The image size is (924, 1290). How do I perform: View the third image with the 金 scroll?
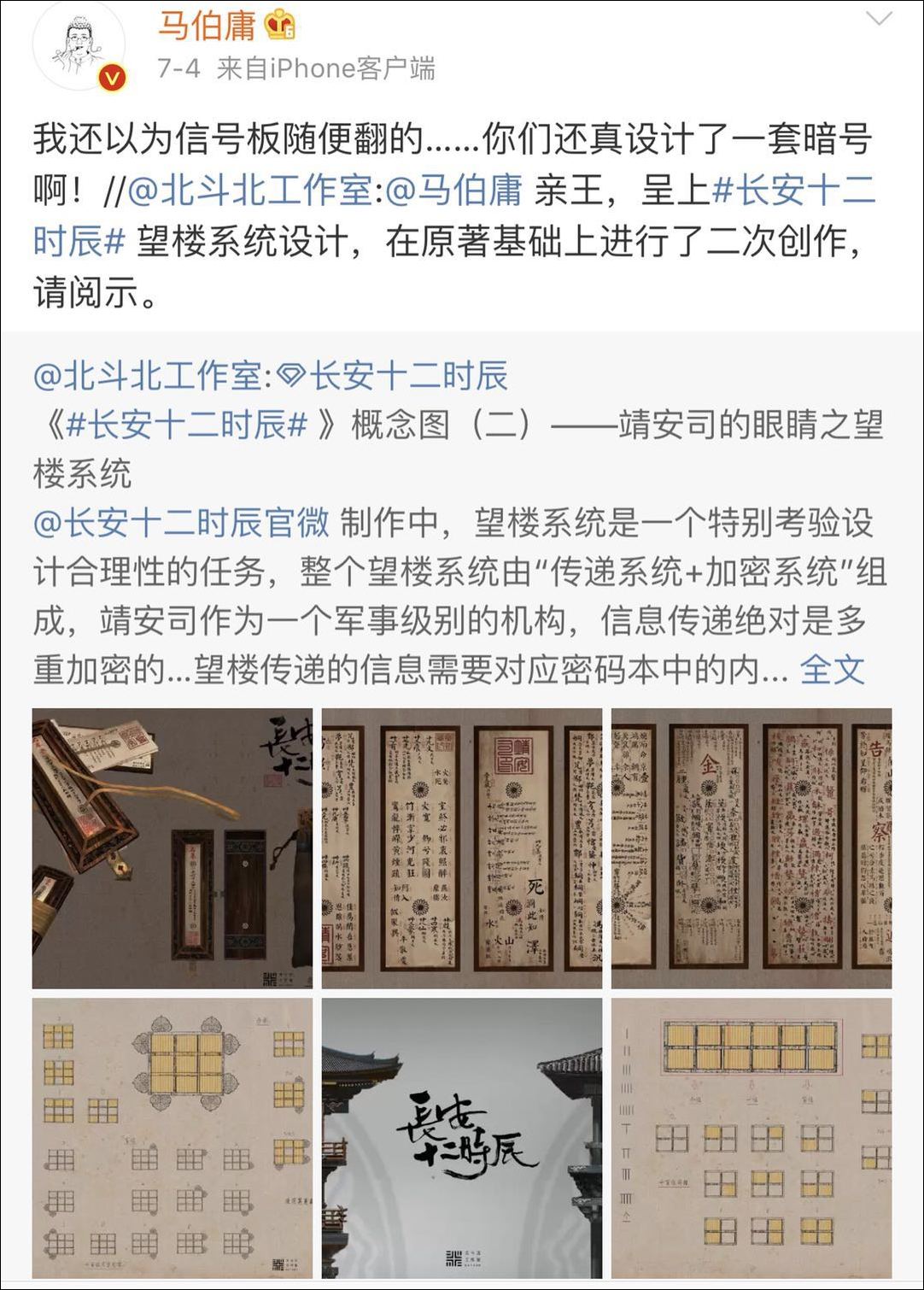coord(751,848)
